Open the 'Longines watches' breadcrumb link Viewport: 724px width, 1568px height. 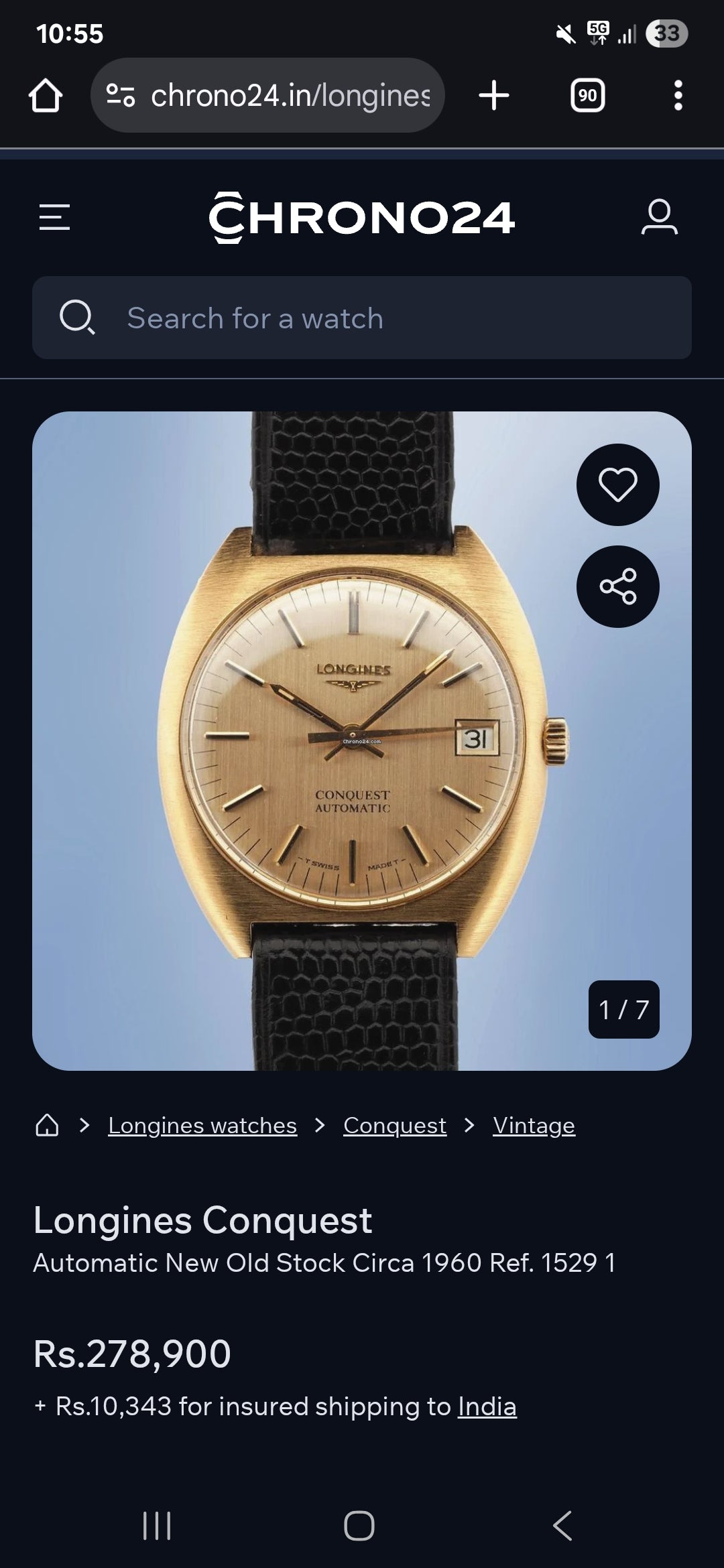coord(202,1125)
